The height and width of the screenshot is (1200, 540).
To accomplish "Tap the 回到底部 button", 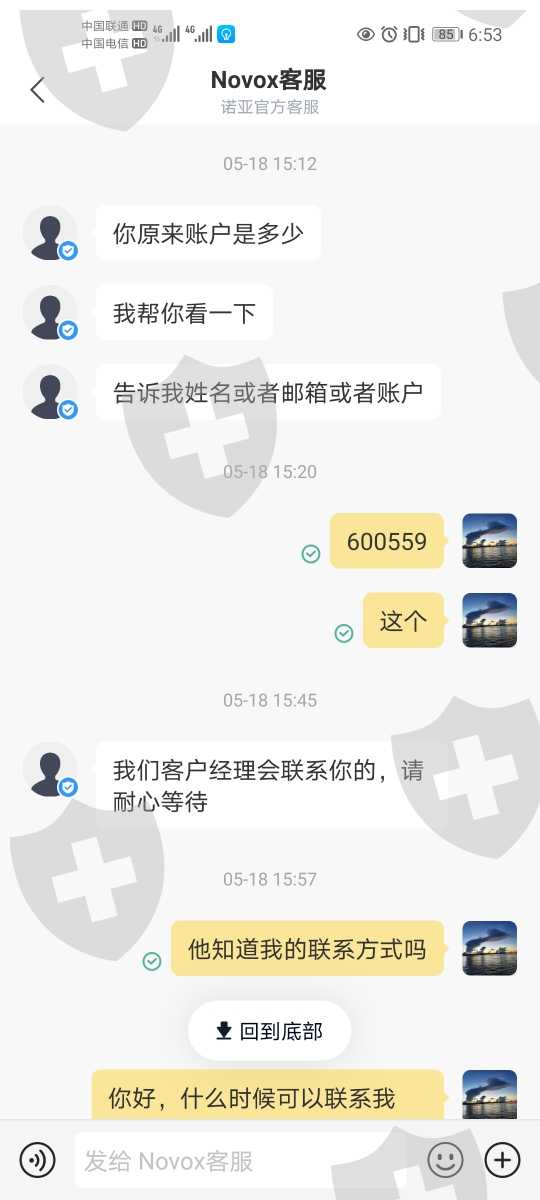I will 270,1031.
